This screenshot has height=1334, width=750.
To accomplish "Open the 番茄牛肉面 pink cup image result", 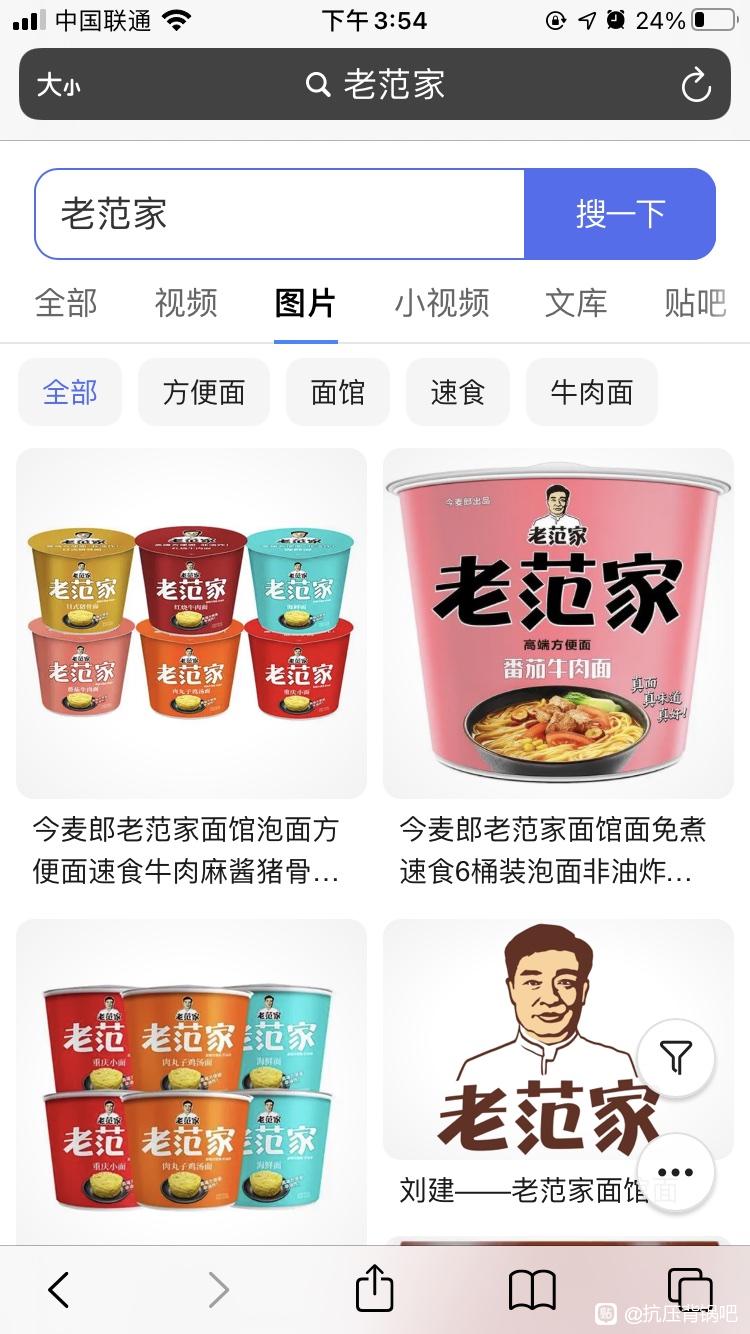I will point(558,622).
